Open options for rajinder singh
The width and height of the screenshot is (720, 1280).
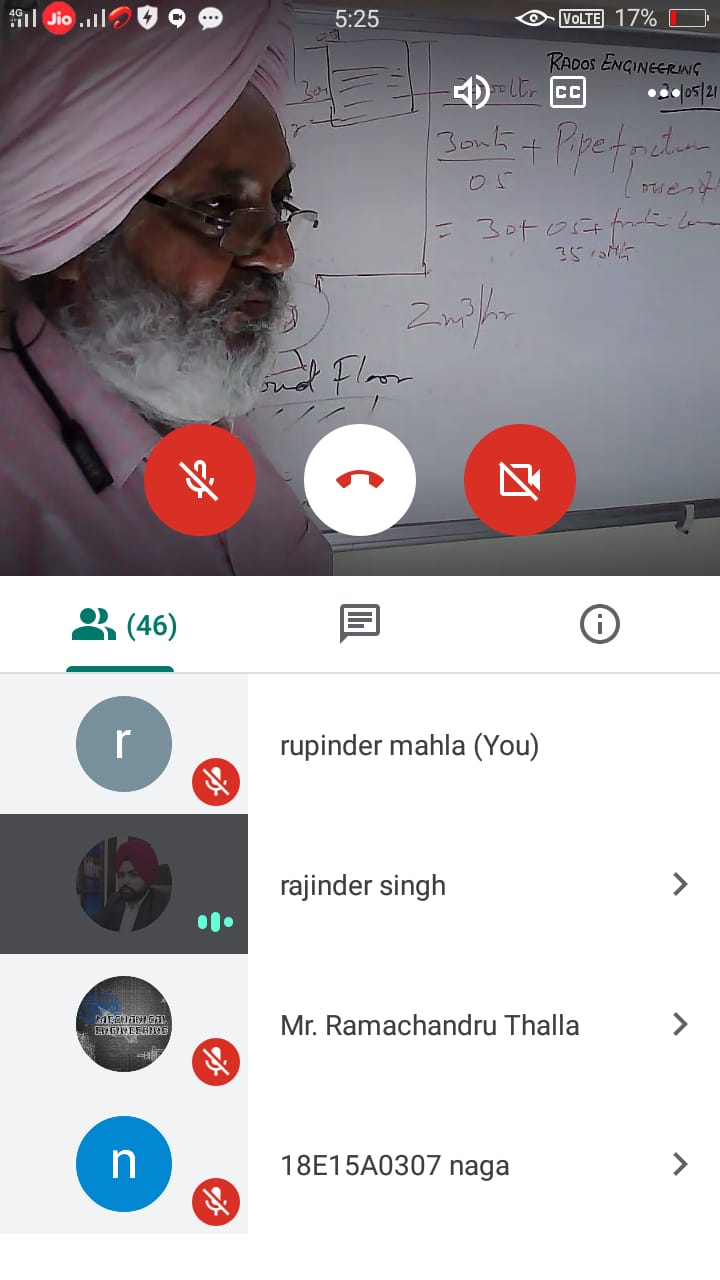(680, 884)
